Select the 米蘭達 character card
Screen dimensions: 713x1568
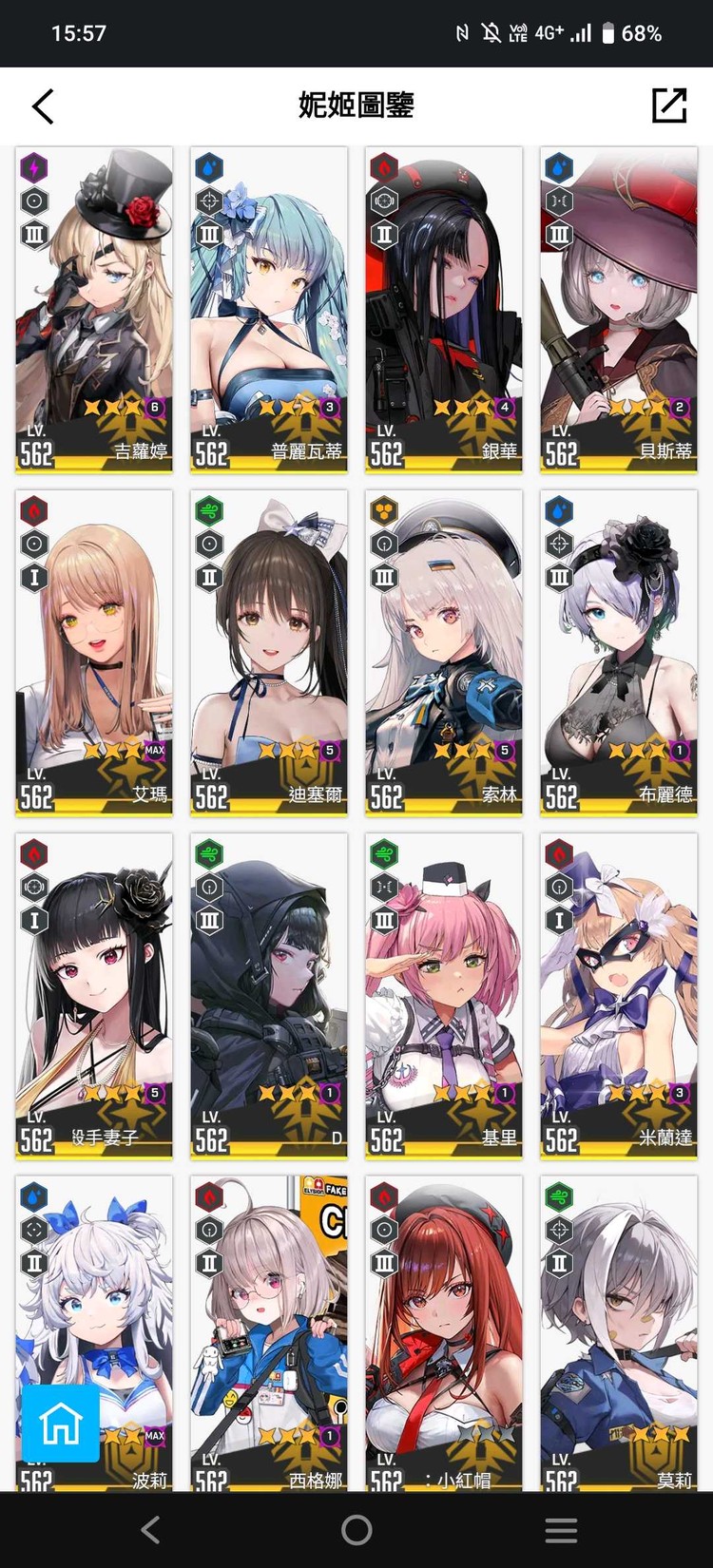tap(619, 996)
